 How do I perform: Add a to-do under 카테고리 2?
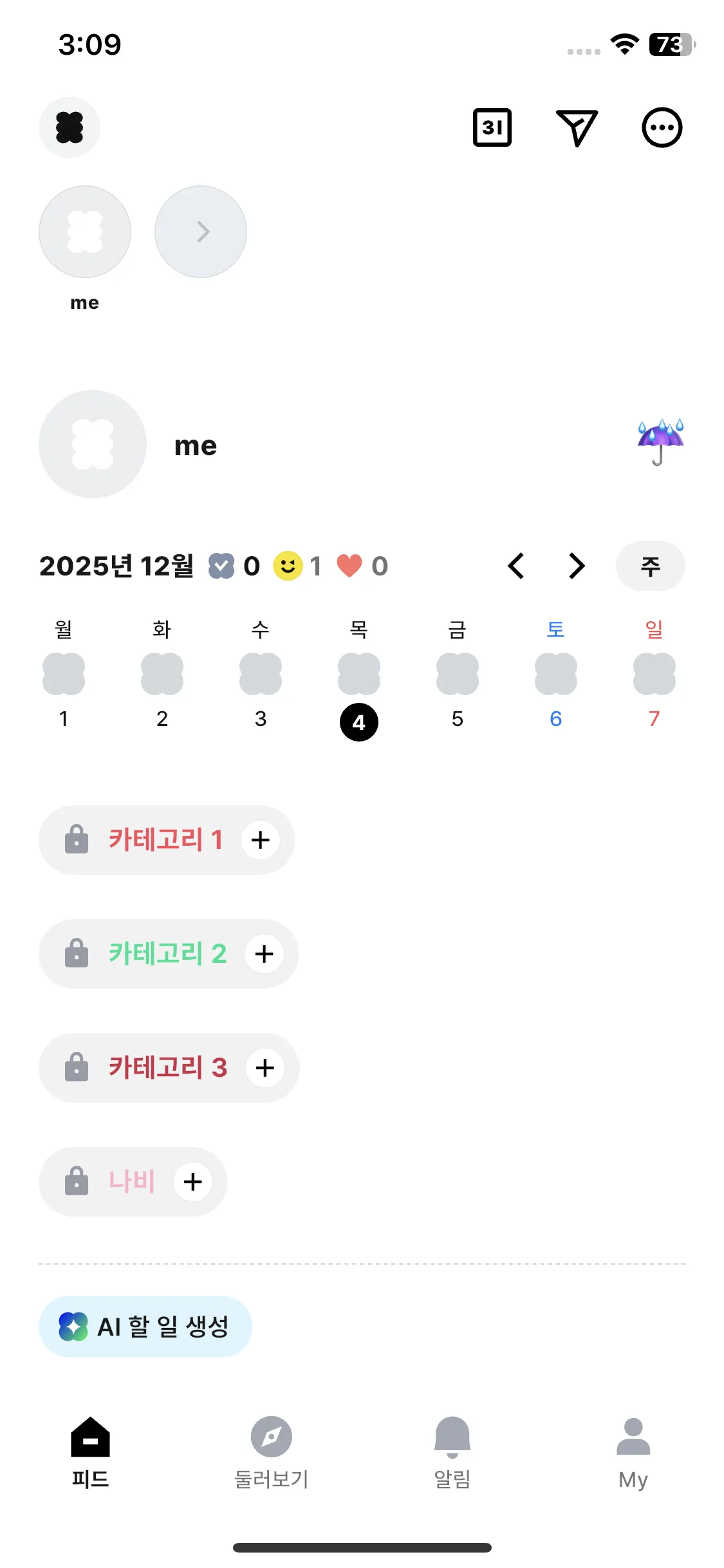(x=265, y=954)
